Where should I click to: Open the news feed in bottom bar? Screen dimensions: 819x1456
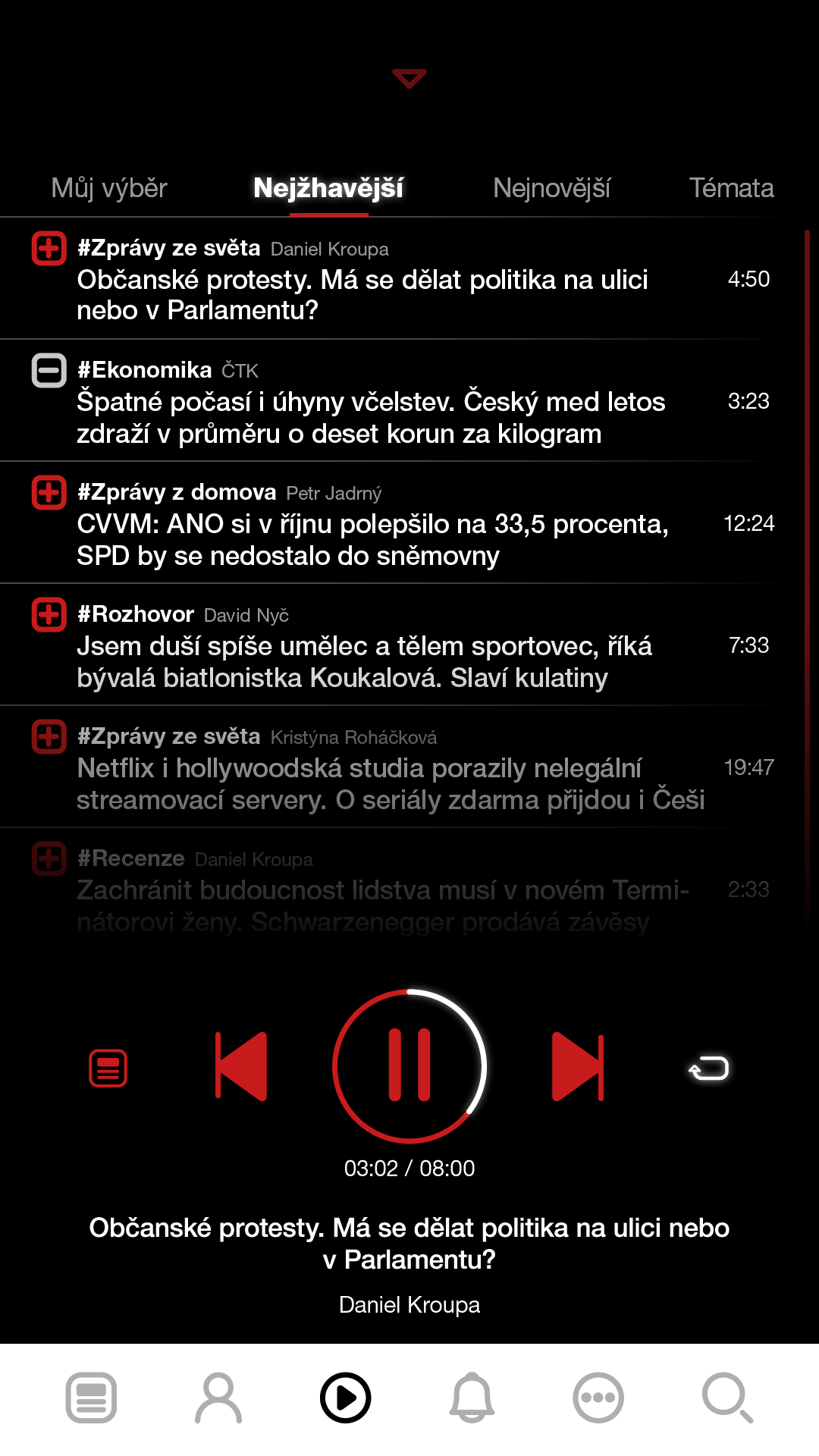91,1398
